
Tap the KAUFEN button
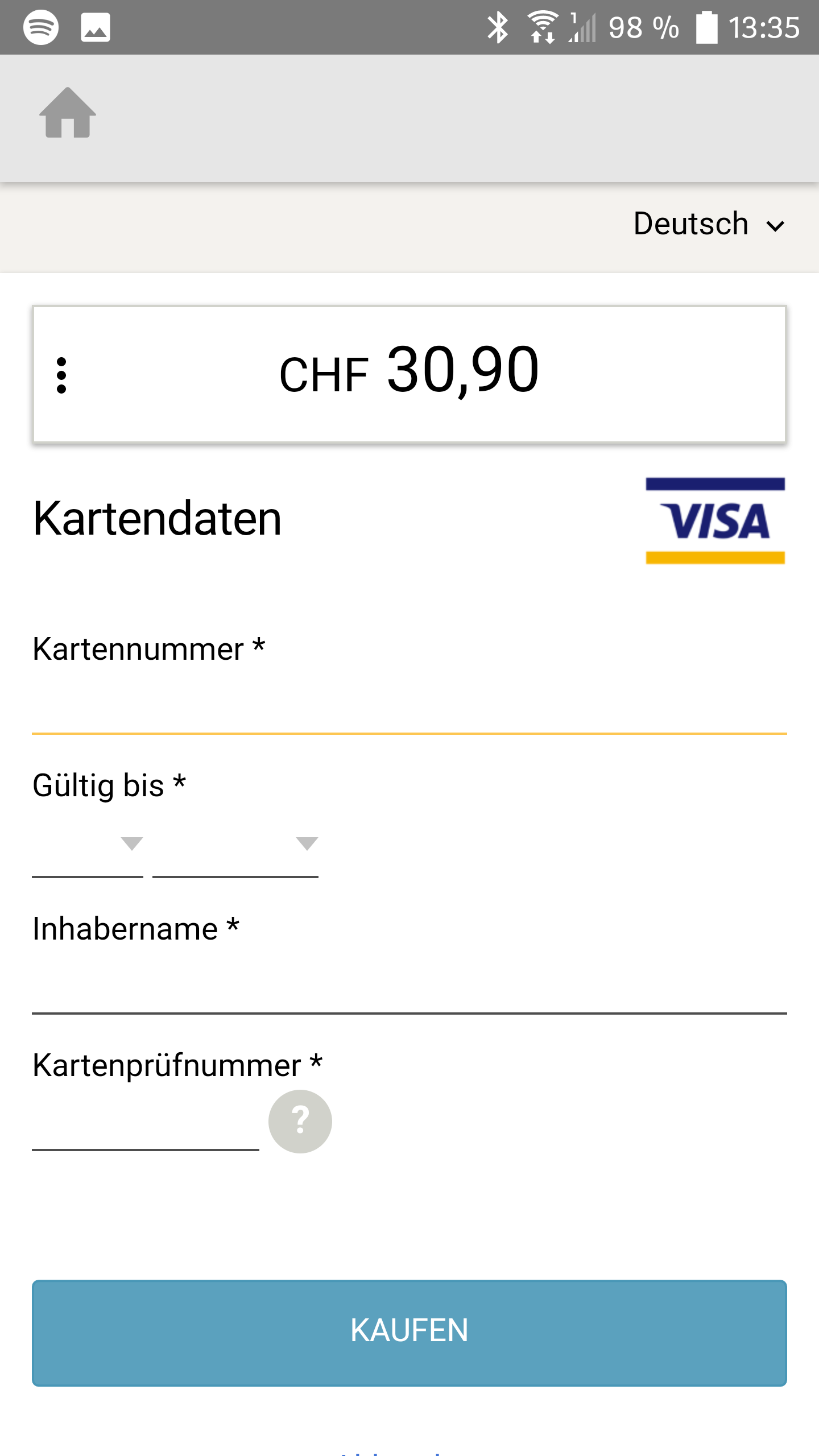pos(409,1332)
